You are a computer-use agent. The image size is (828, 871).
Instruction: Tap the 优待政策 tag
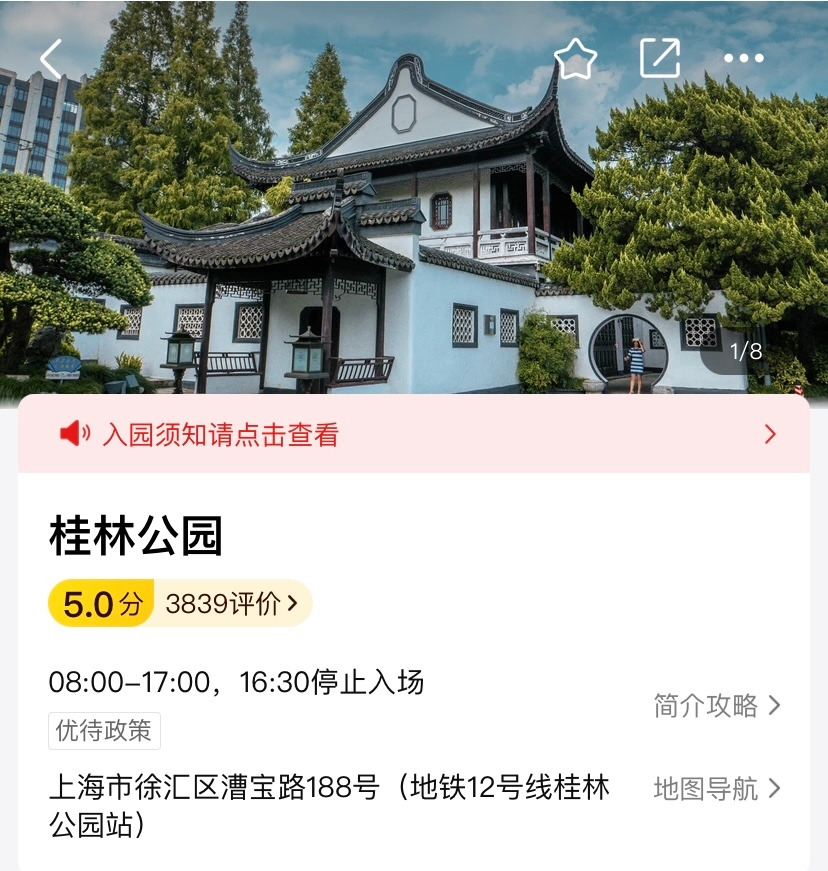[x=104, y=730]
